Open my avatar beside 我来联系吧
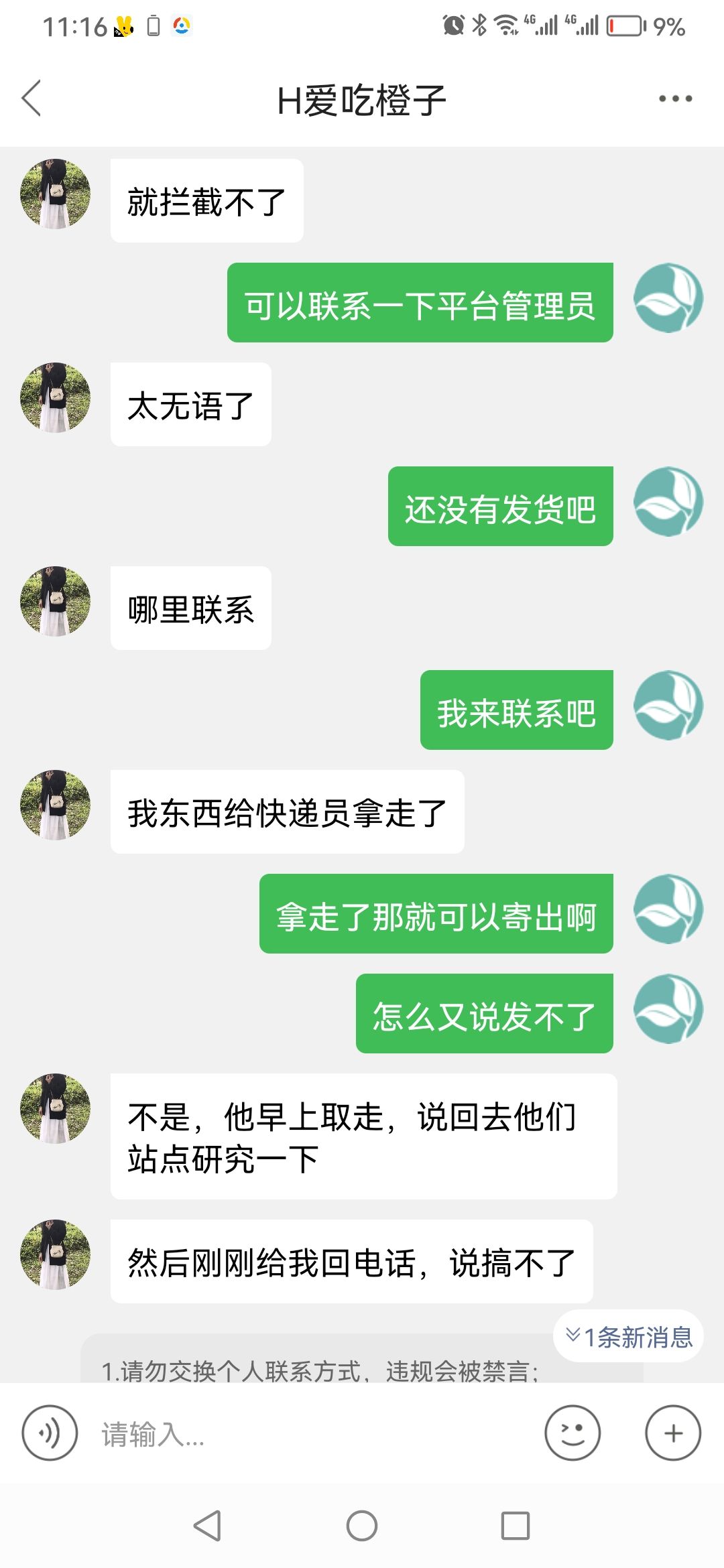 (x=668, y=706)
